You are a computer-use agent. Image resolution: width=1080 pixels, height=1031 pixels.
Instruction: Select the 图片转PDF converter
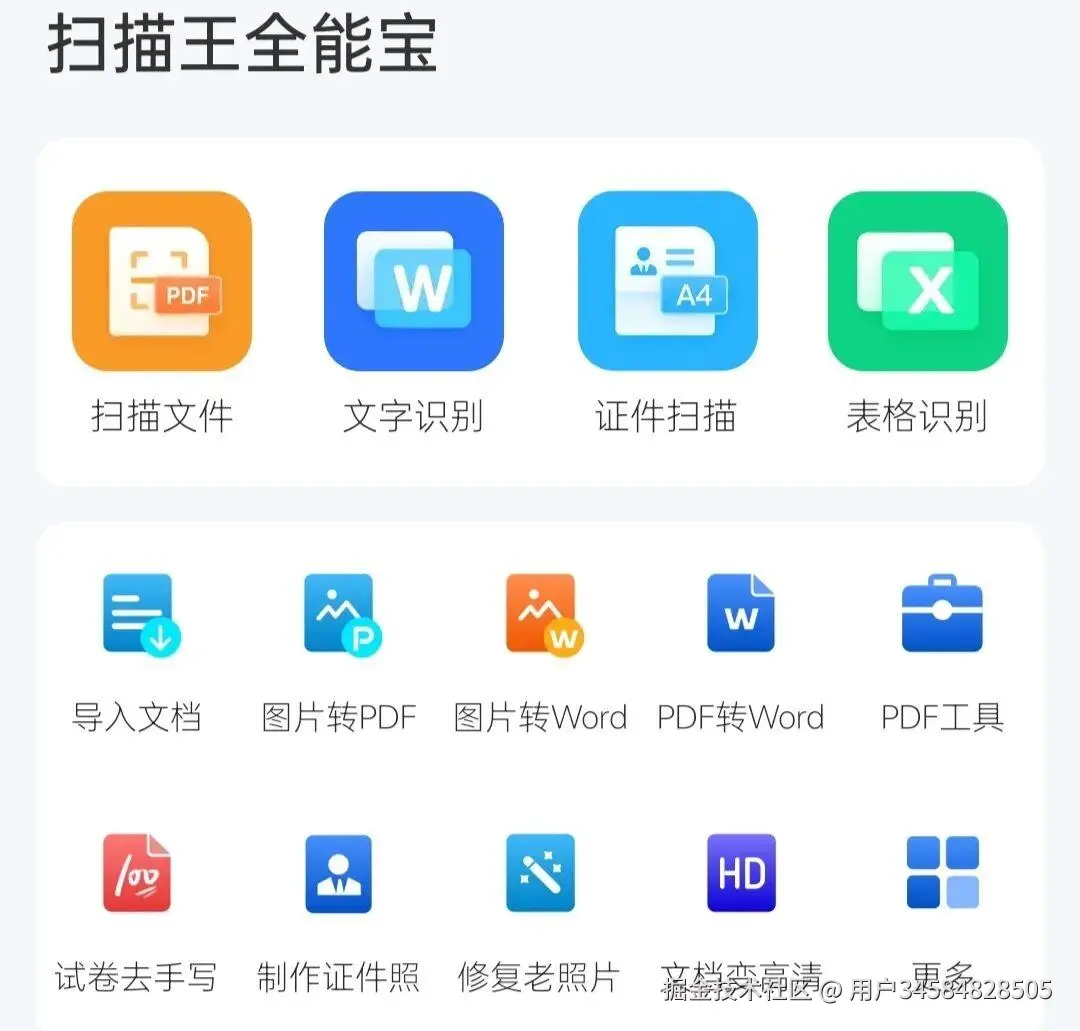click(x=340, y=614)
